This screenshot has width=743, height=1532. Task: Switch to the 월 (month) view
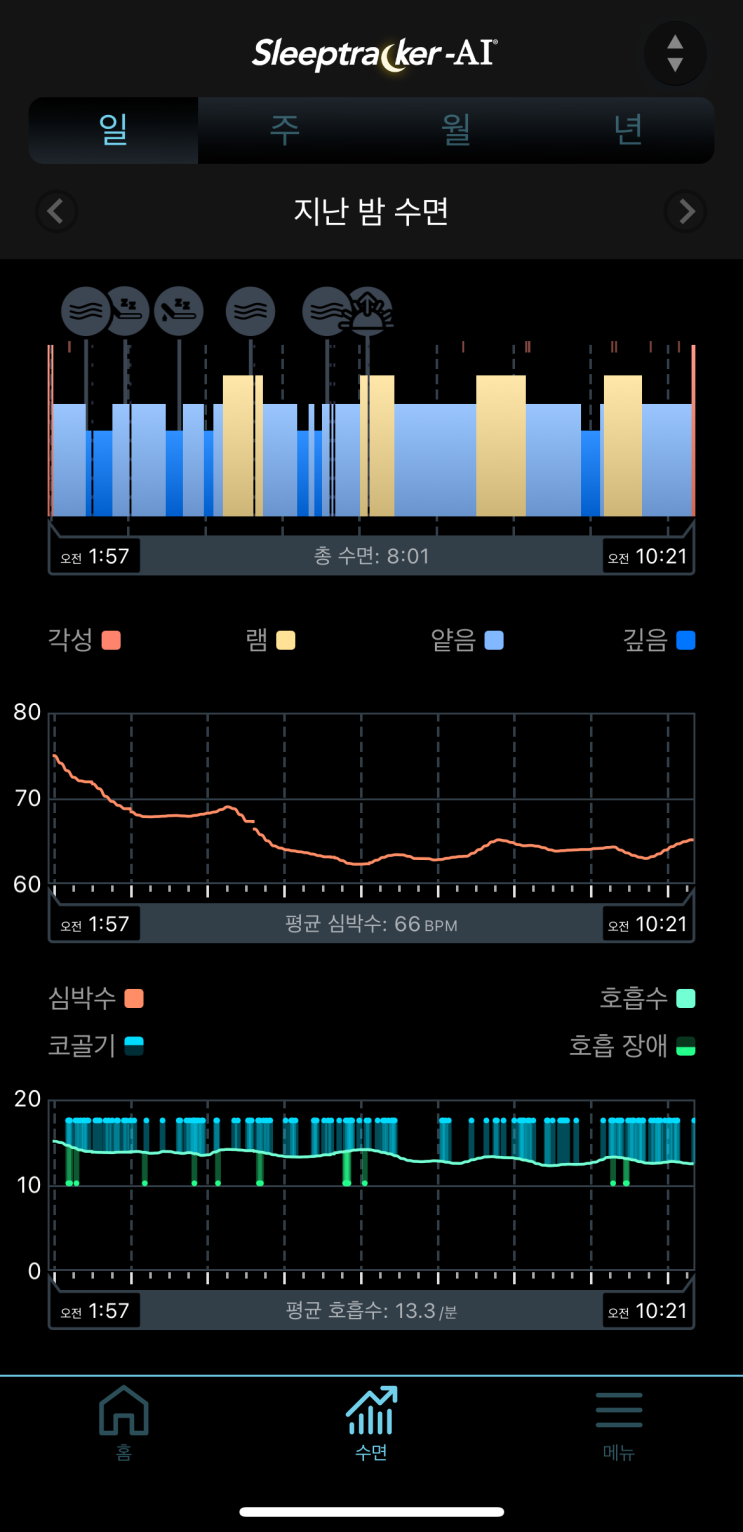point(456,130)
